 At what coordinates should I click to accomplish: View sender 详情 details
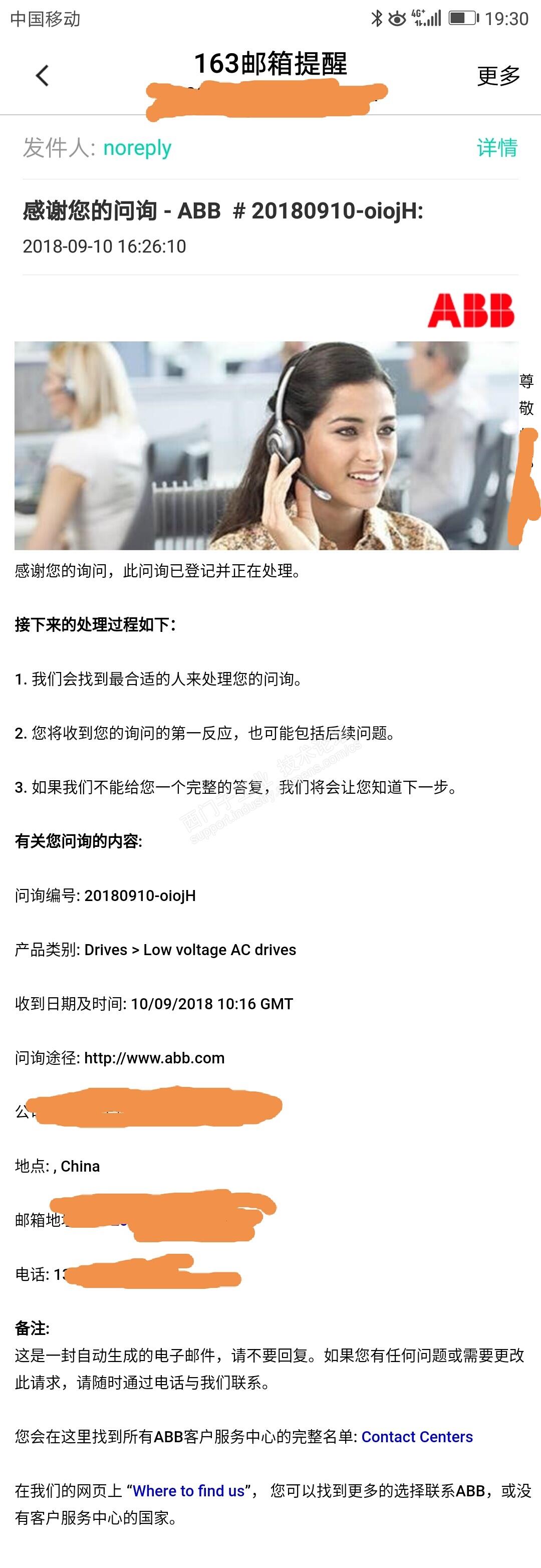coord(496,147)
